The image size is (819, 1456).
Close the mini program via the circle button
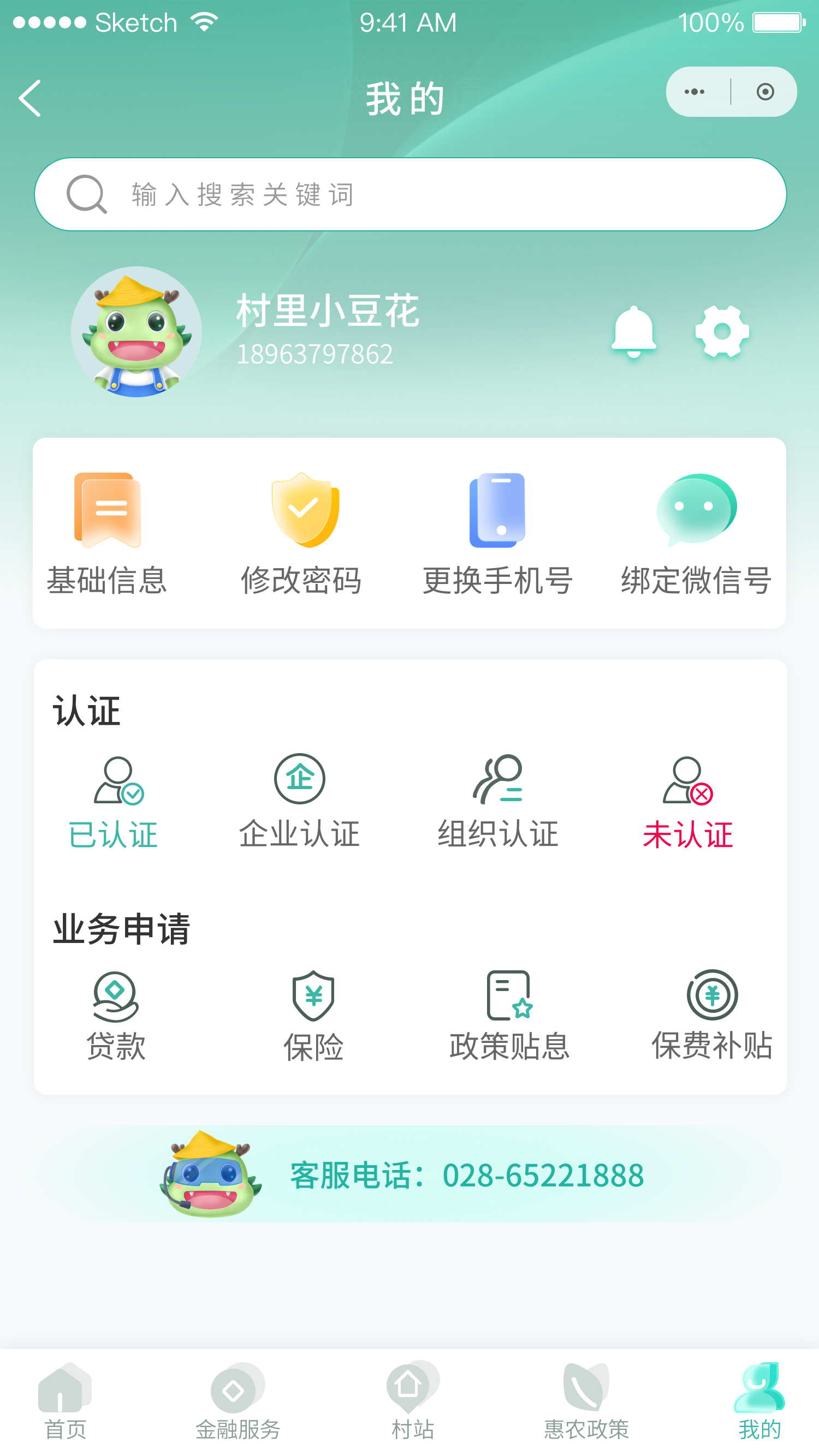765,92
